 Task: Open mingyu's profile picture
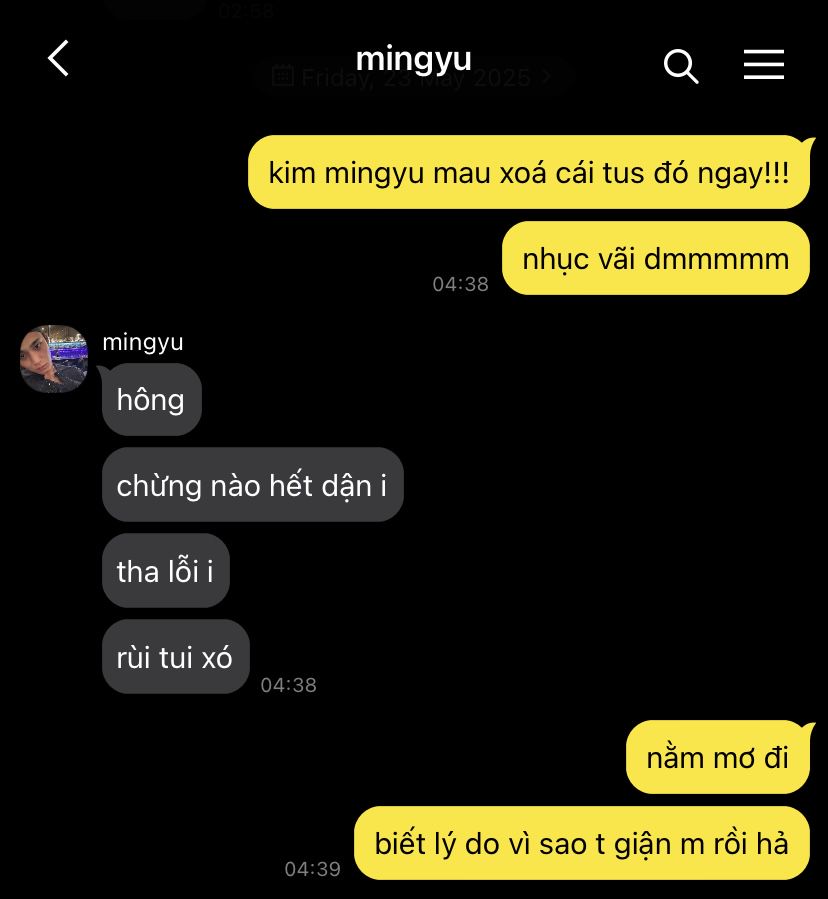[54, 358]
